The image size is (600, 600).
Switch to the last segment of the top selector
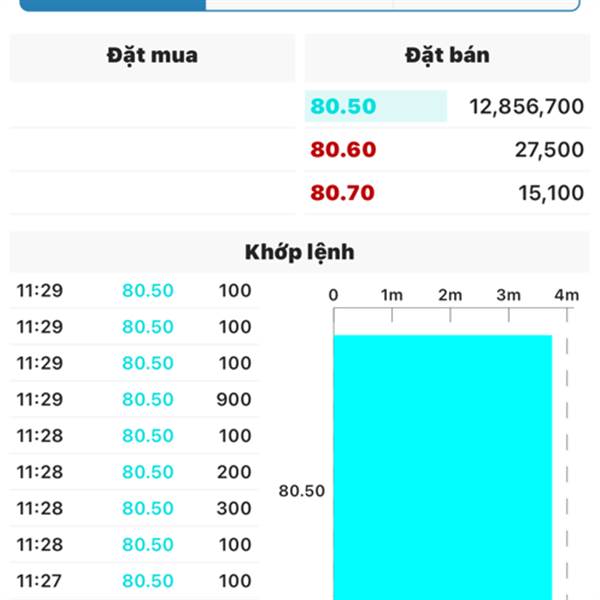pos(486,4)
